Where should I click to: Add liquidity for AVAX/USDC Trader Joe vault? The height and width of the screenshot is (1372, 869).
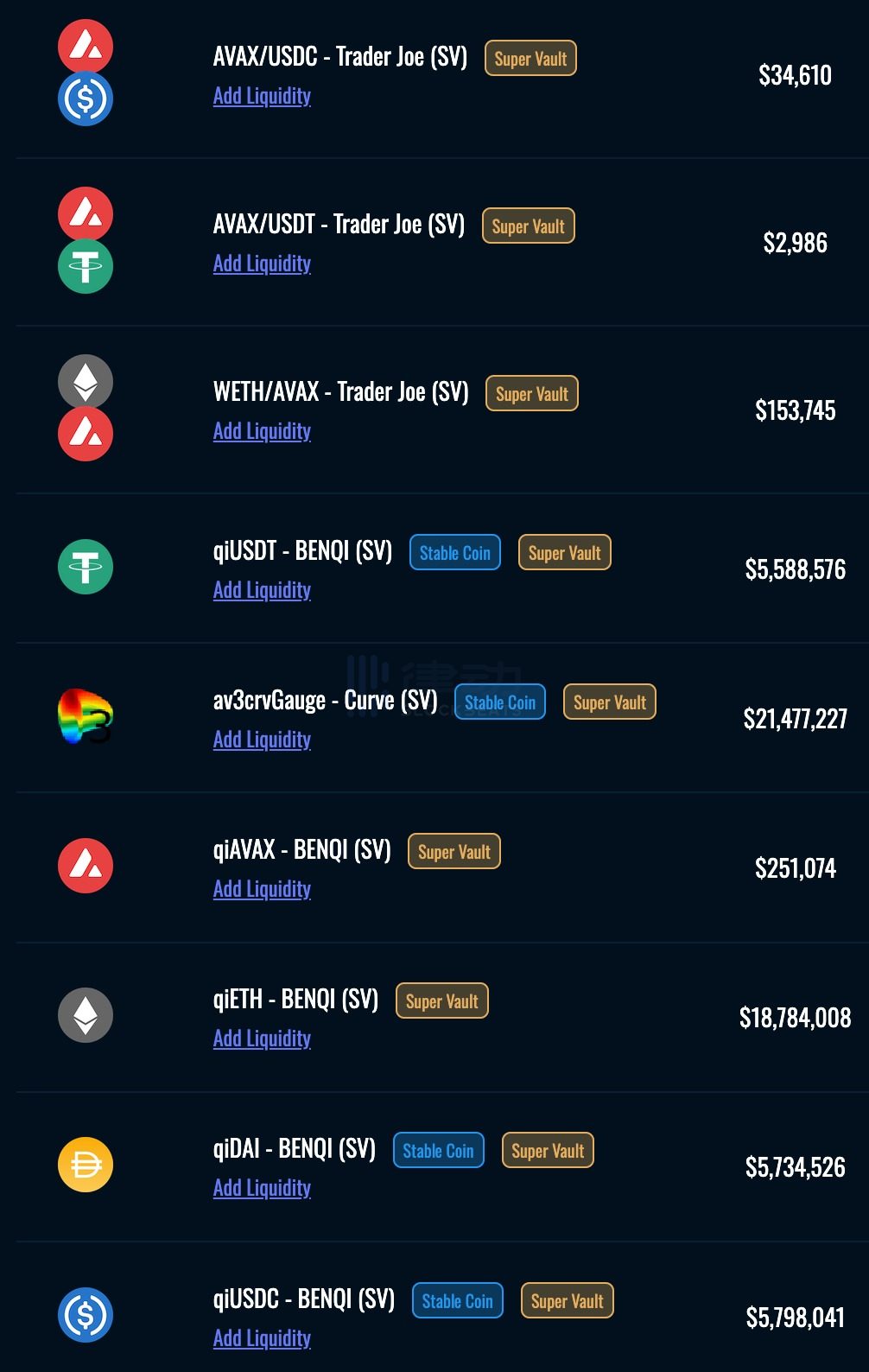[x=262, y=96]
